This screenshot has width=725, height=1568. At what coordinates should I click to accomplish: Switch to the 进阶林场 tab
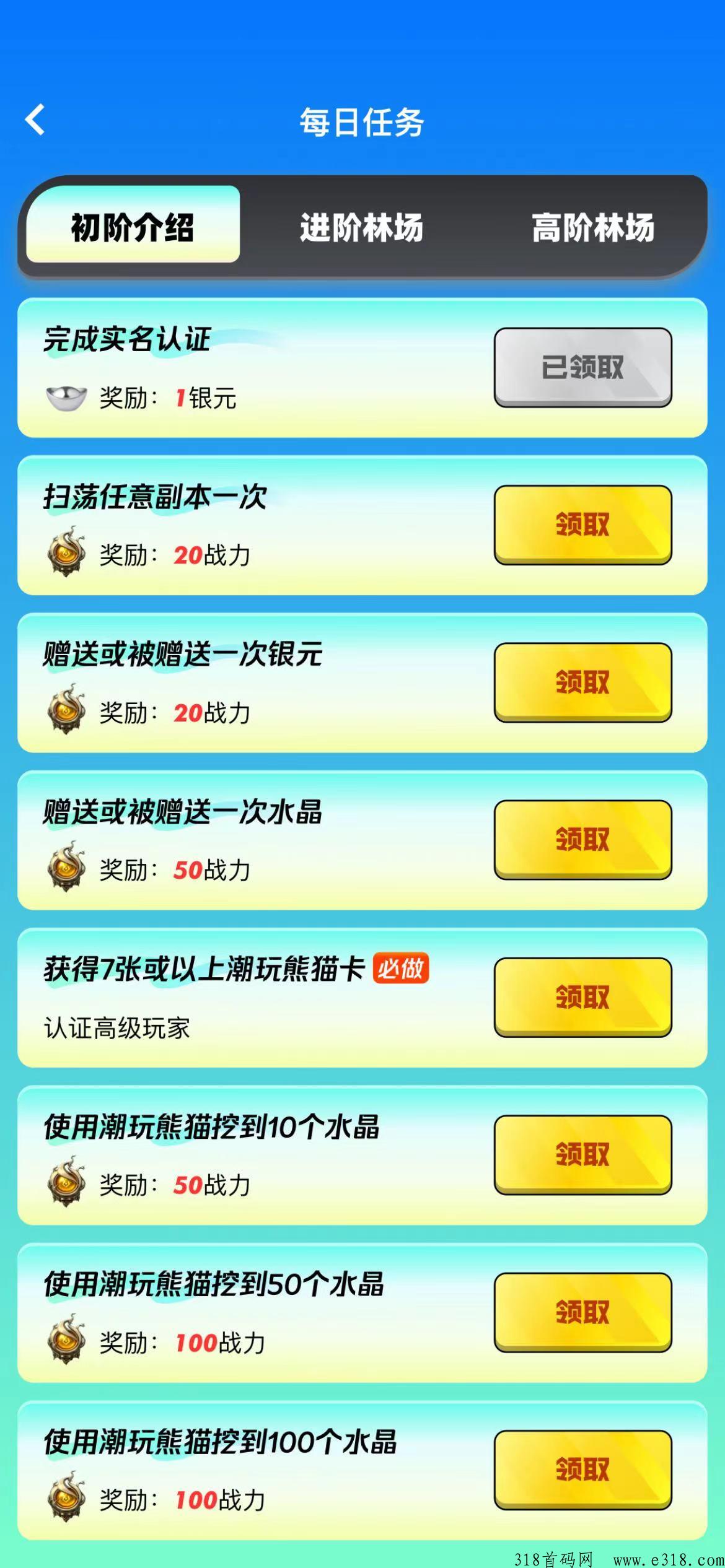(362, 227)
